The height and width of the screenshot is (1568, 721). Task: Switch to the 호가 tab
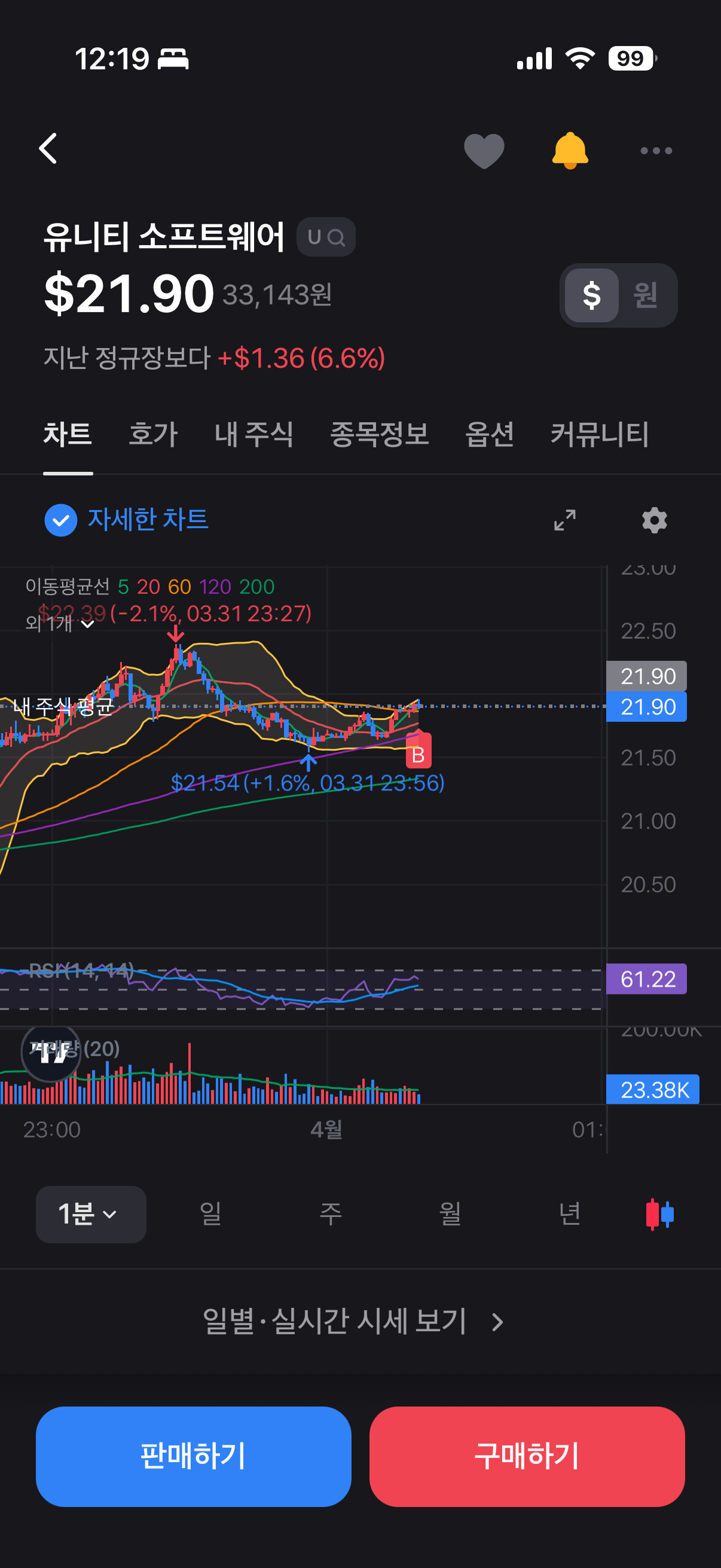coord(153,435)
